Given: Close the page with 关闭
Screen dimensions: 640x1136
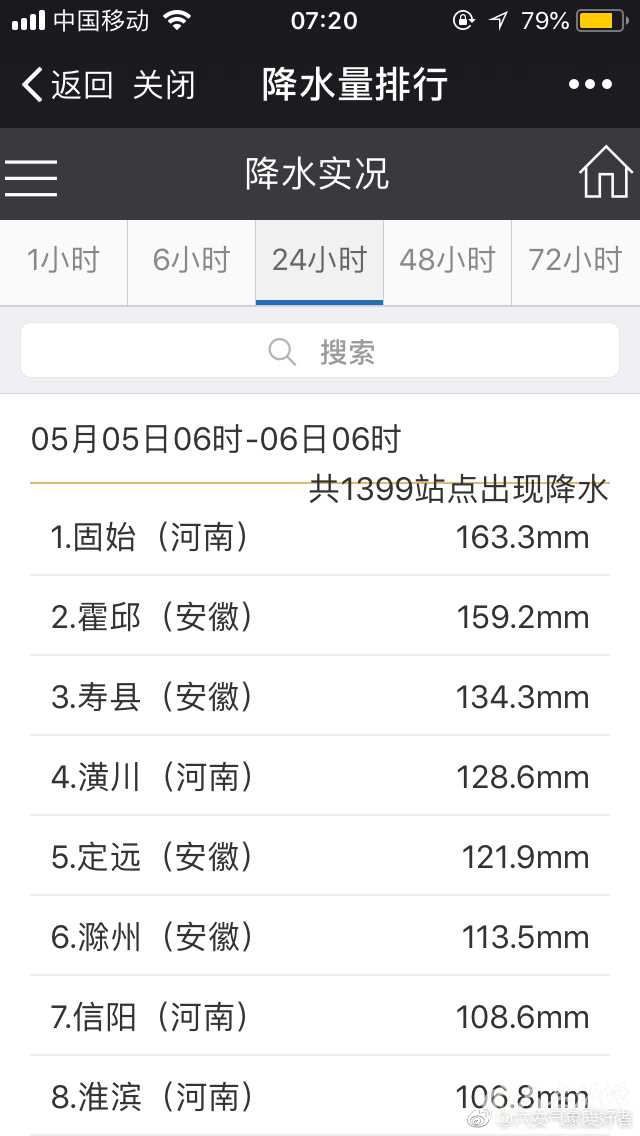Looking at the screenshot, I should (x=164, y=85).
